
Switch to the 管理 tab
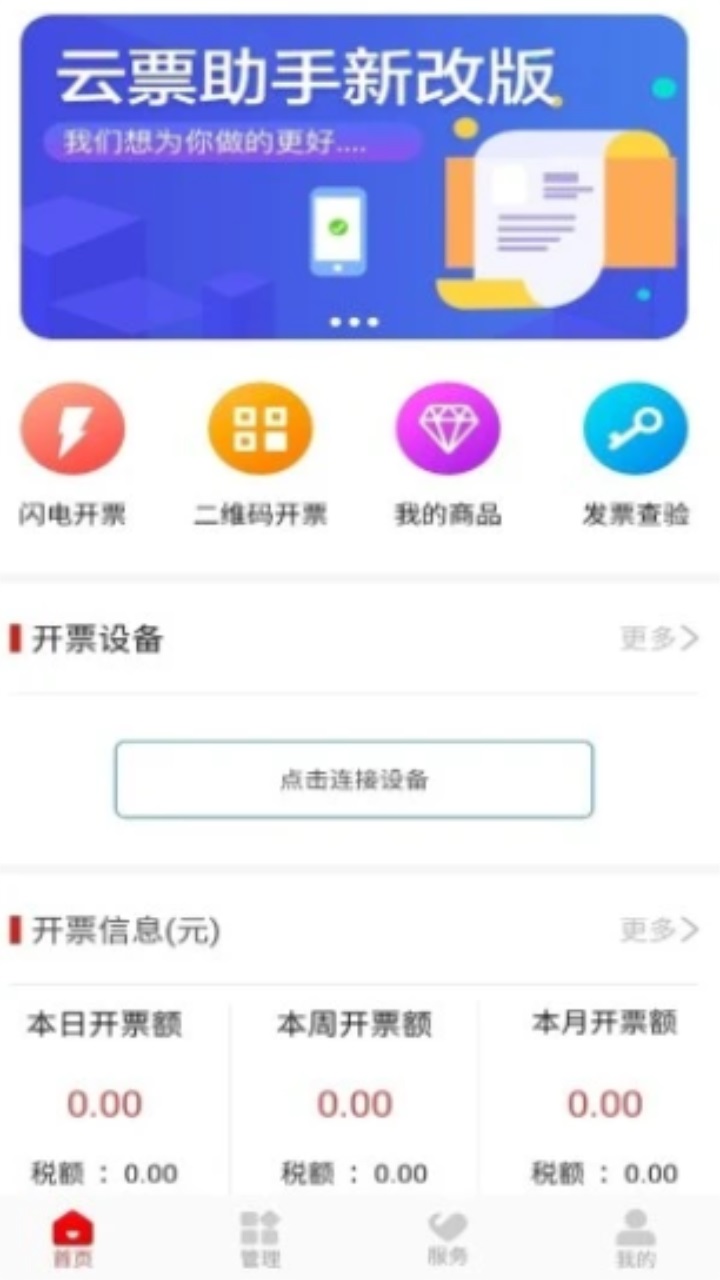(260, 1238)
